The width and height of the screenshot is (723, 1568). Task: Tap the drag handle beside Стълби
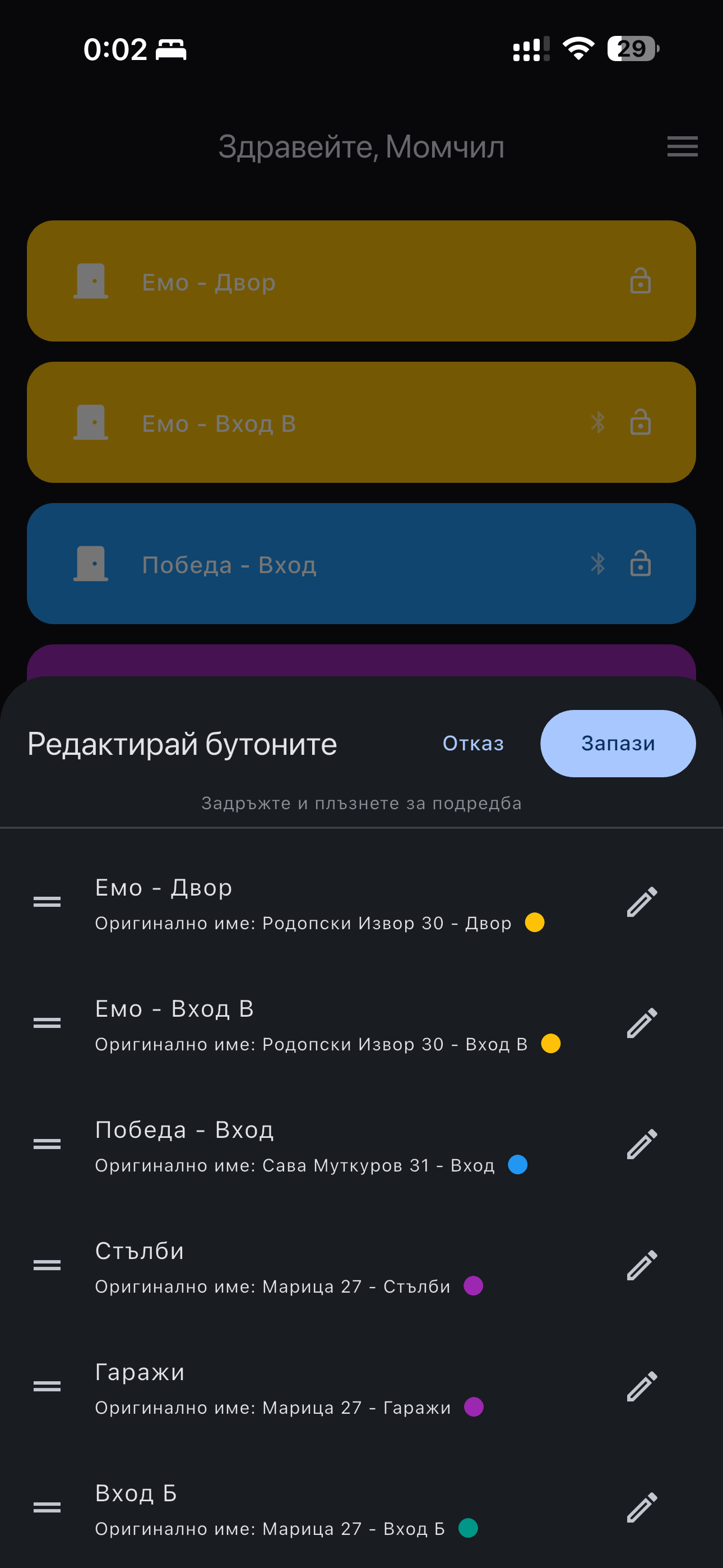click(x=48, y=1265)
